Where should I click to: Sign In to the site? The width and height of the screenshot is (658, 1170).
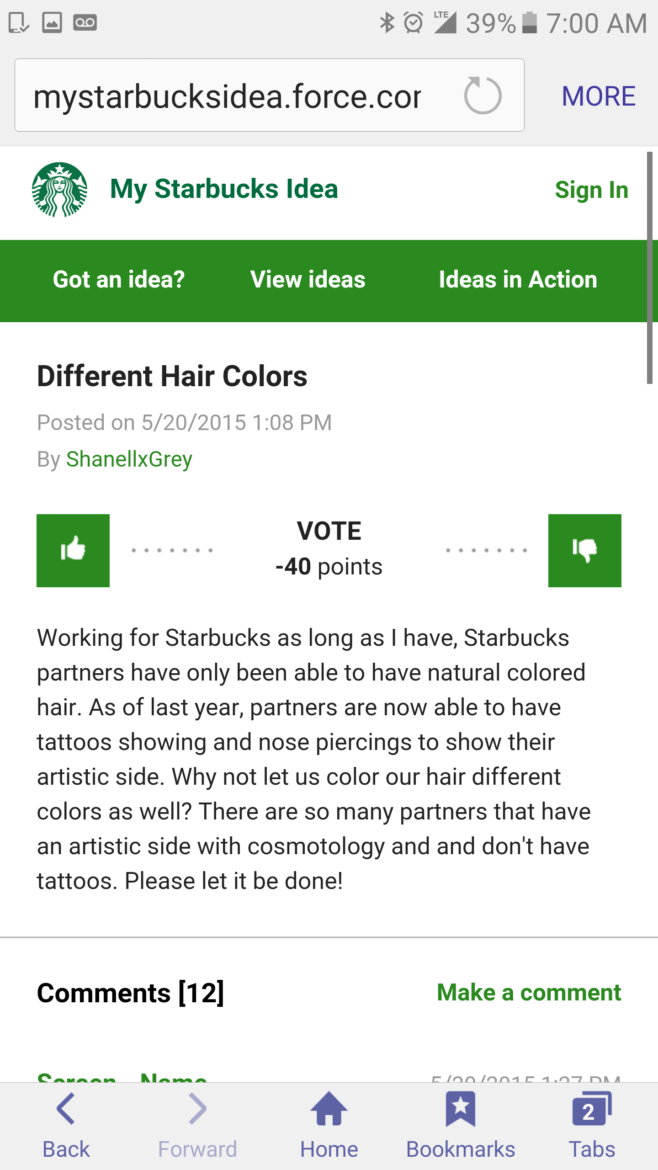click(x=591, y=190)
